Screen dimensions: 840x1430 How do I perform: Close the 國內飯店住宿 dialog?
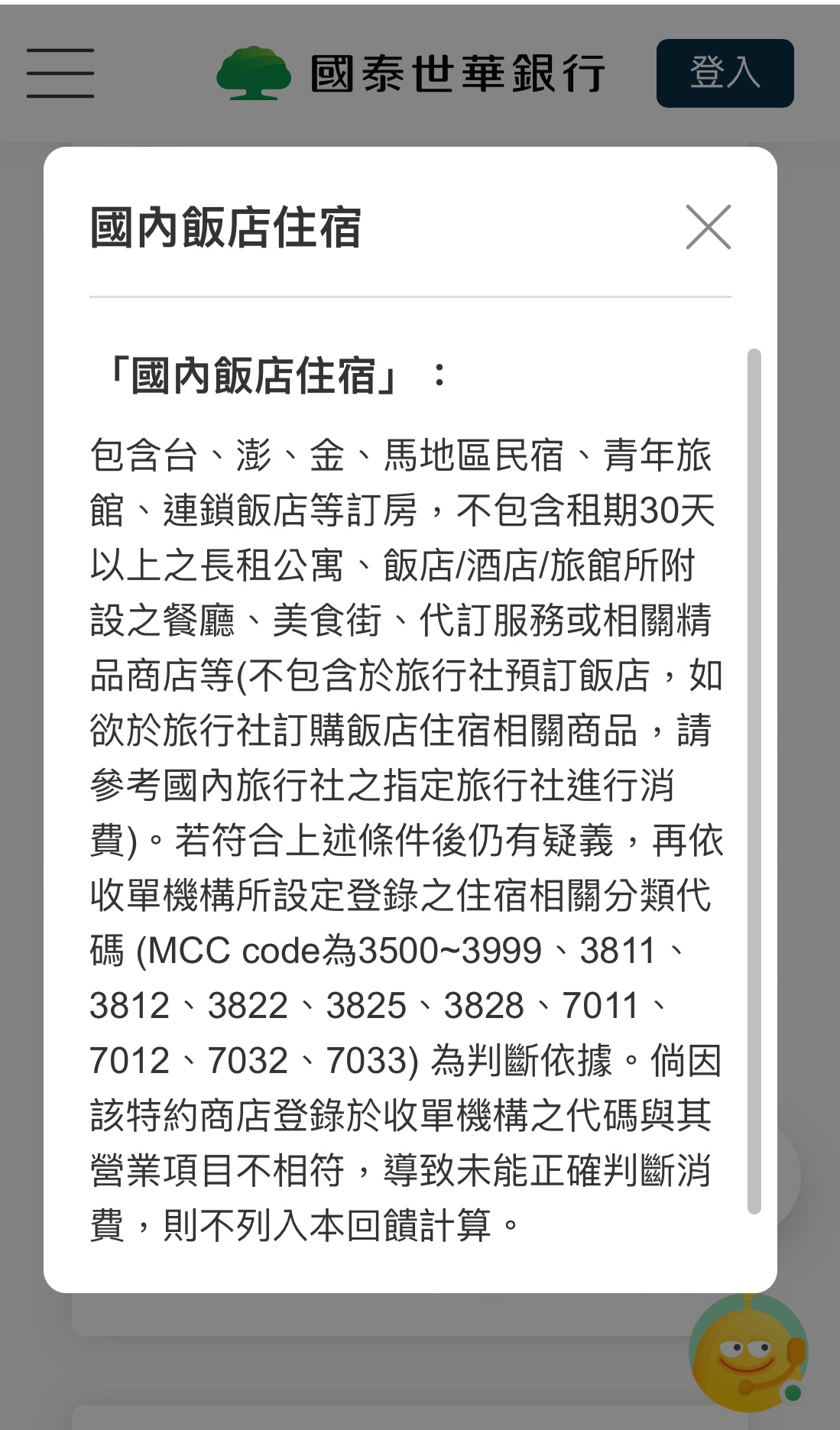(708, 227)
